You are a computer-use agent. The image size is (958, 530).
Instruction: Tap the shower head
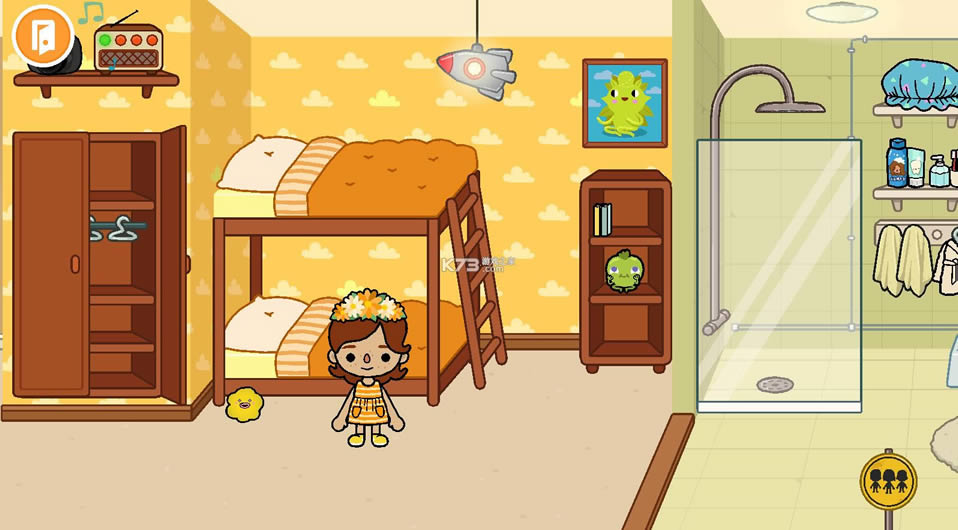pos(789,105)
